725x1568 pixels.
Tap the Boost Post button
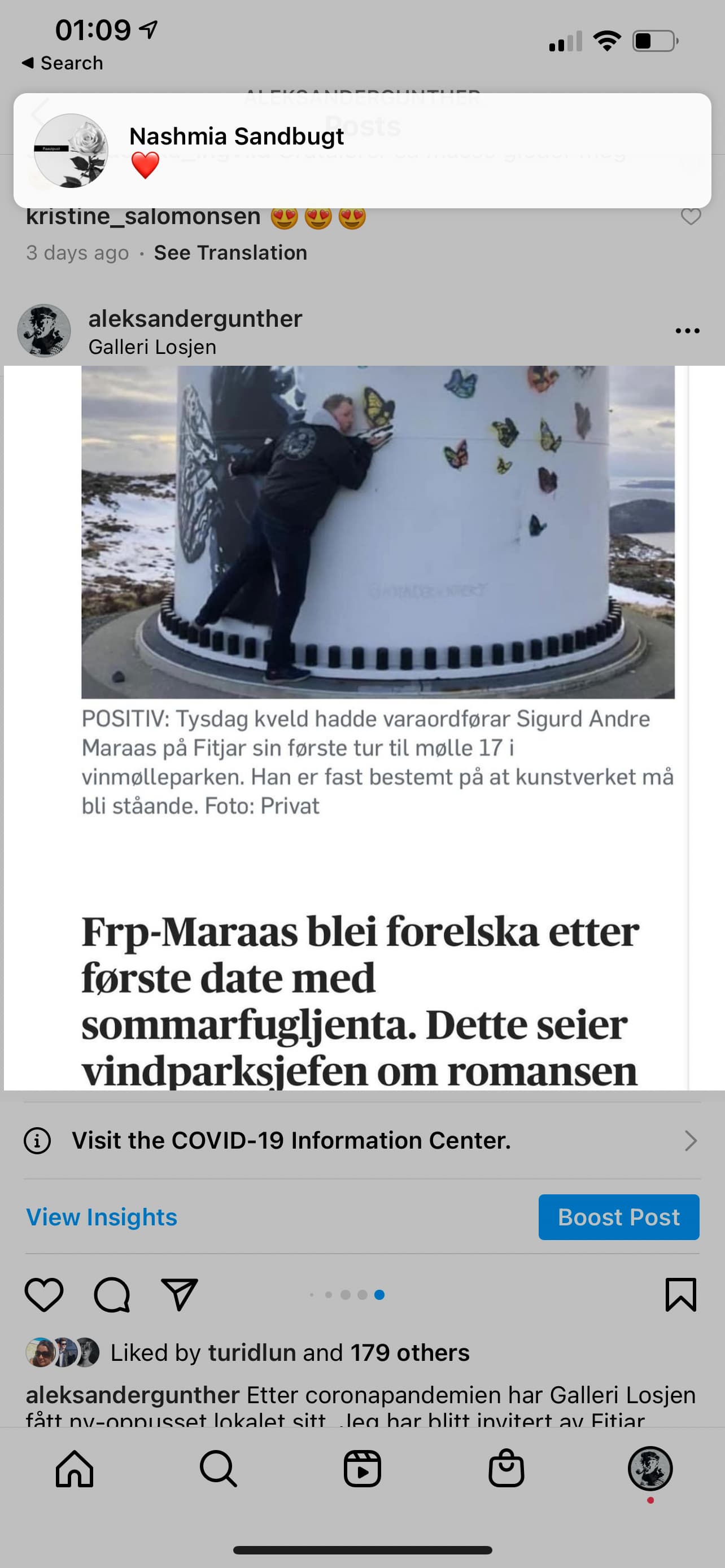(x=618, y=1217)
